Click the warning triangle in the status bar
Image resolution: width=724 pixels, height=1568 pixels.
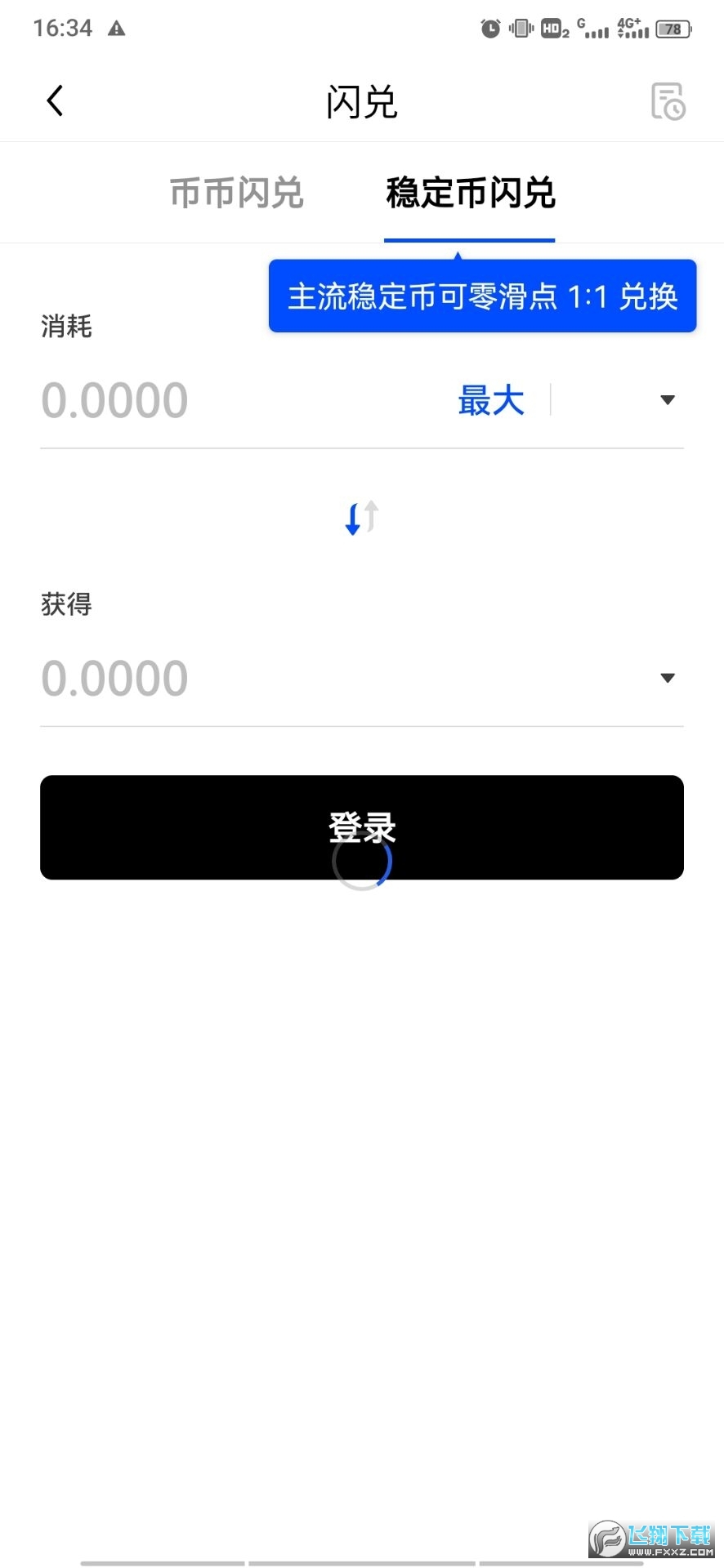click(x=117, y=29)
